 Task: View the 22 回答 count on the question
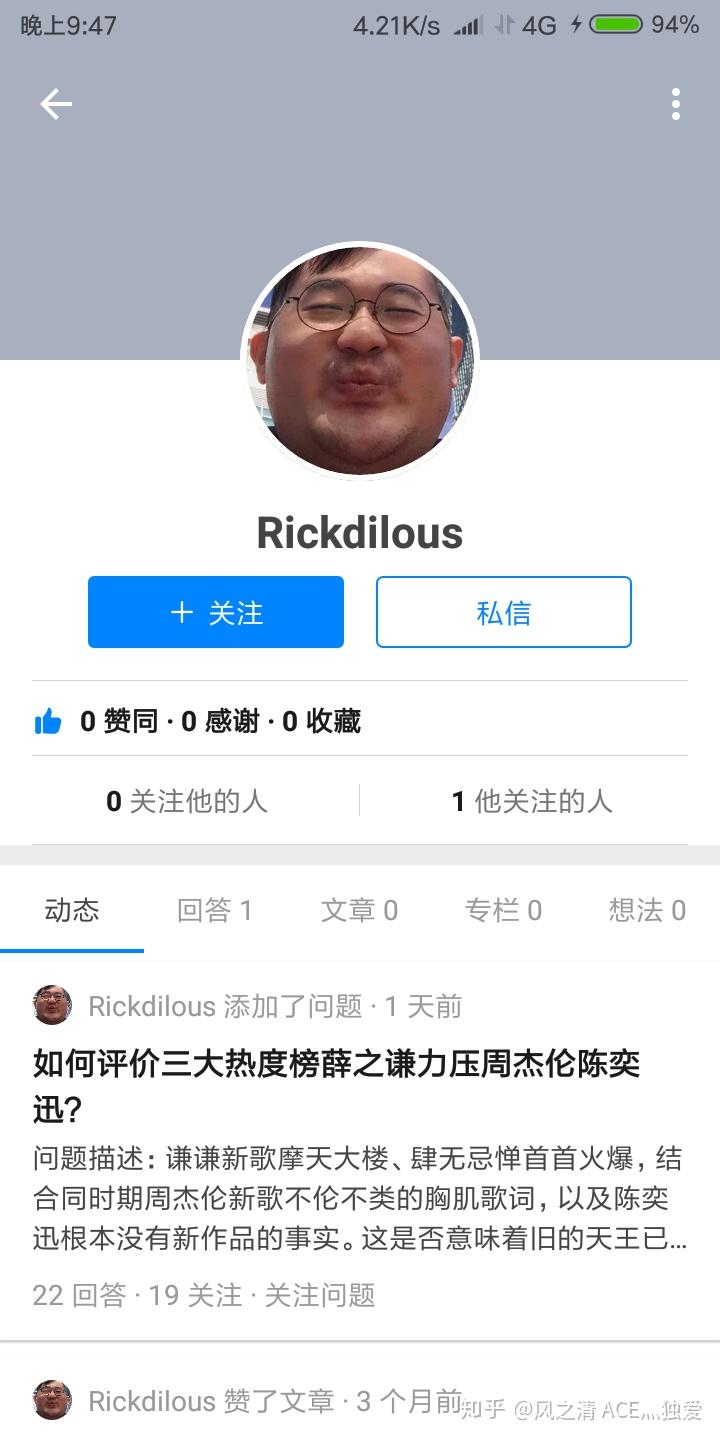pos(63,1295)
